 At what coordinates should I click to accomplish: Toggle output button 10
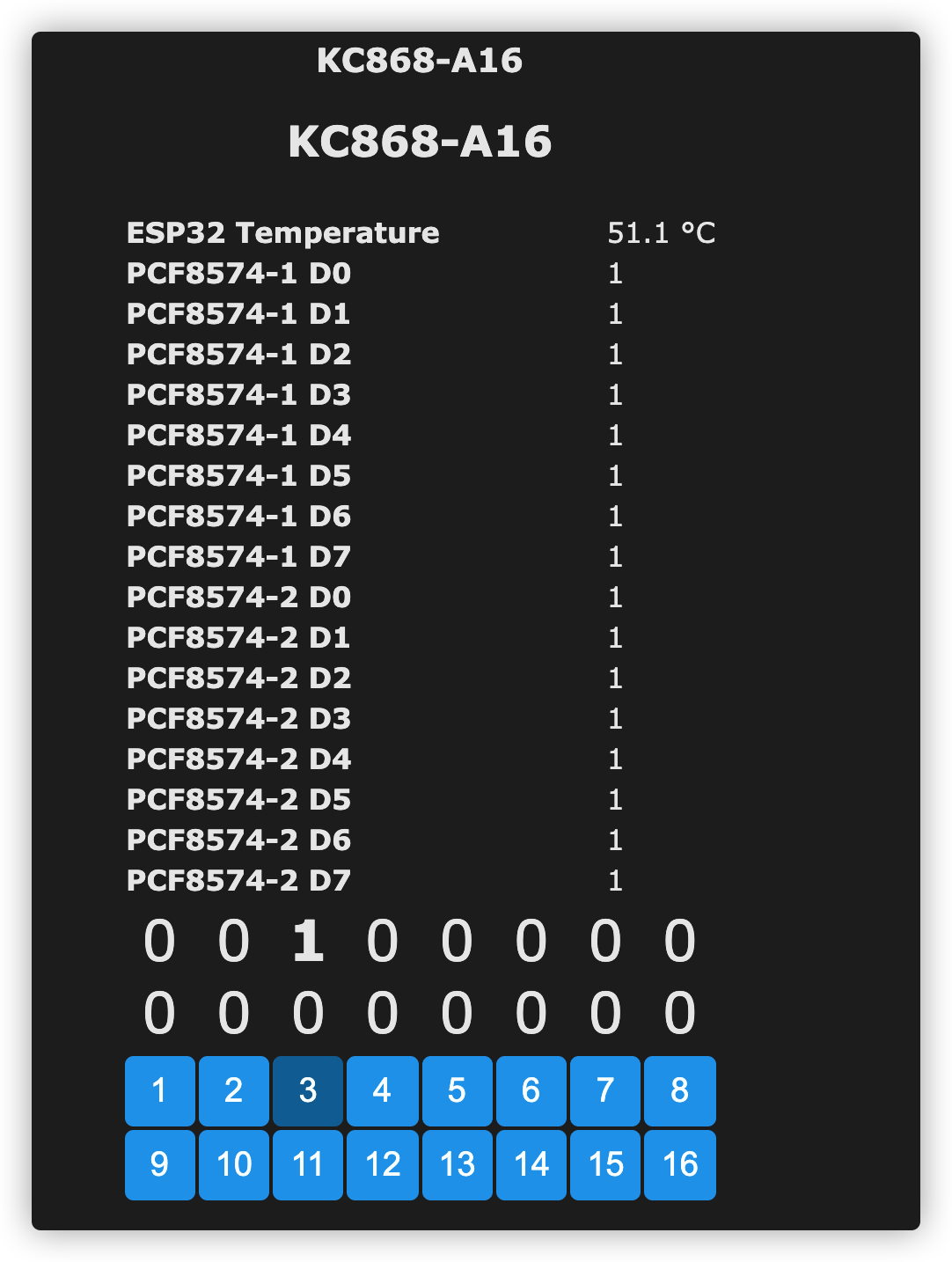pyautogui.click(x=233, y=1164)
